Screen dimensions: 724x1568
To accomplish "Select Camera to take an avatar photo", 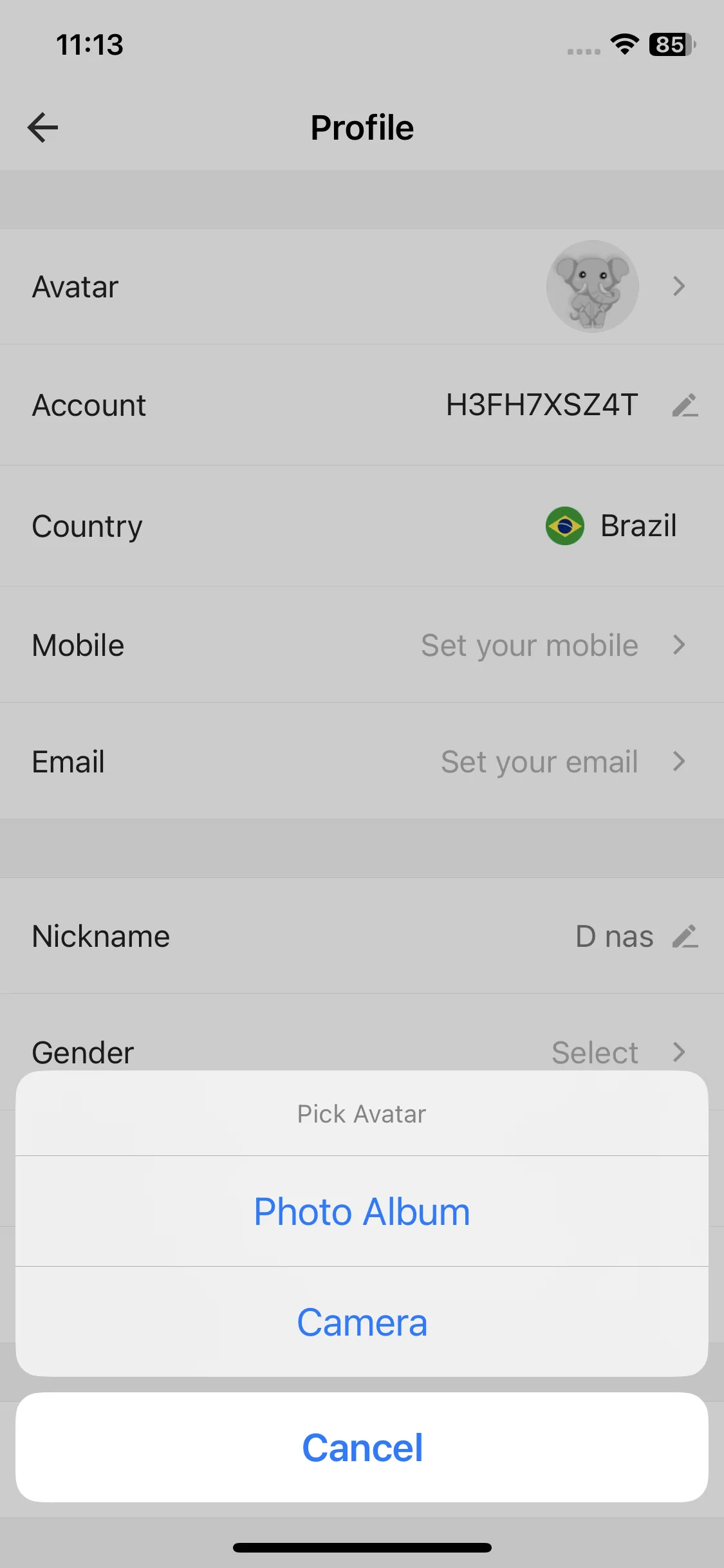I will point(362,1322).
